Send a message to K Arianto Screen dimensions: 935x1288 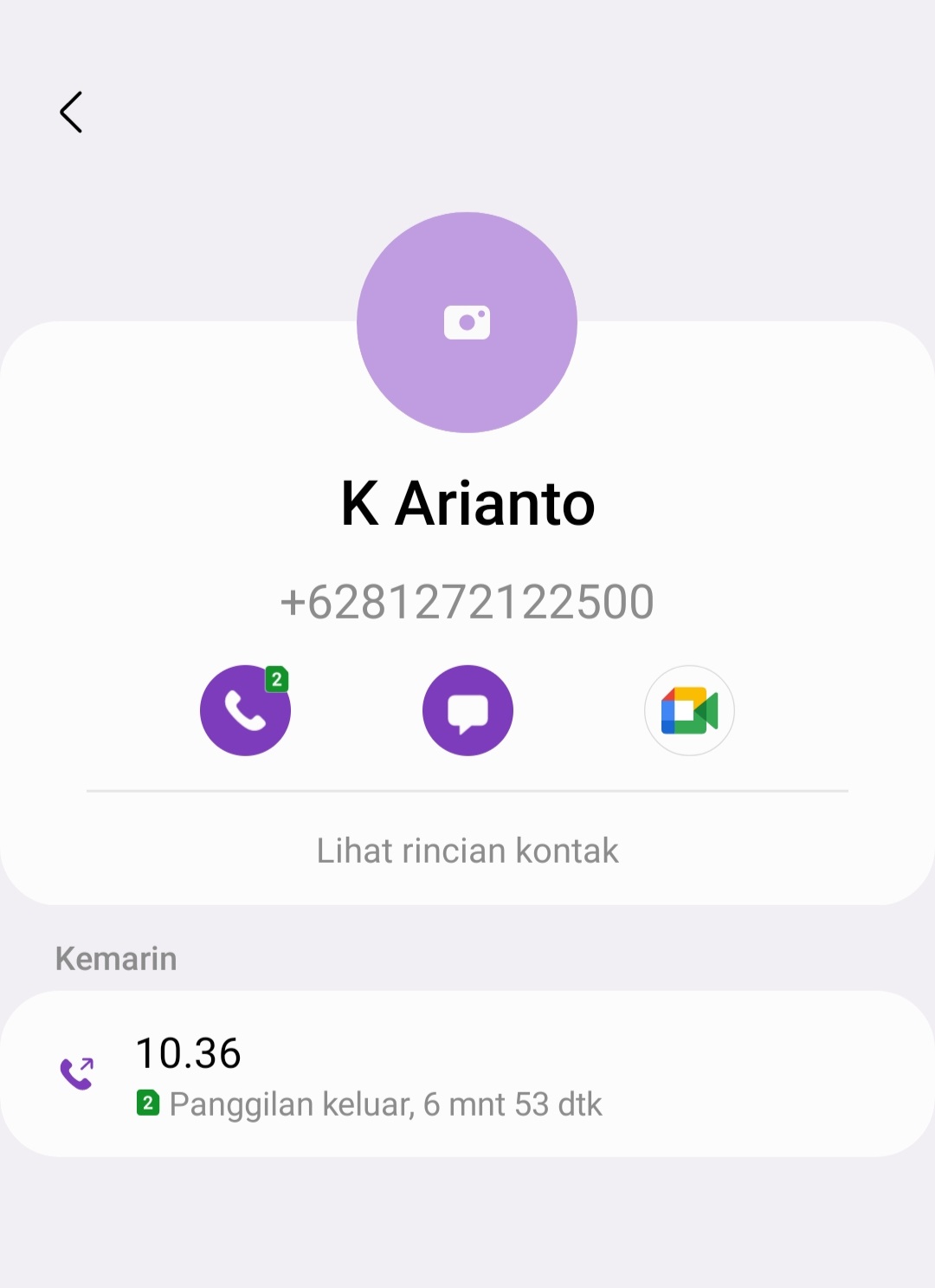467,710
